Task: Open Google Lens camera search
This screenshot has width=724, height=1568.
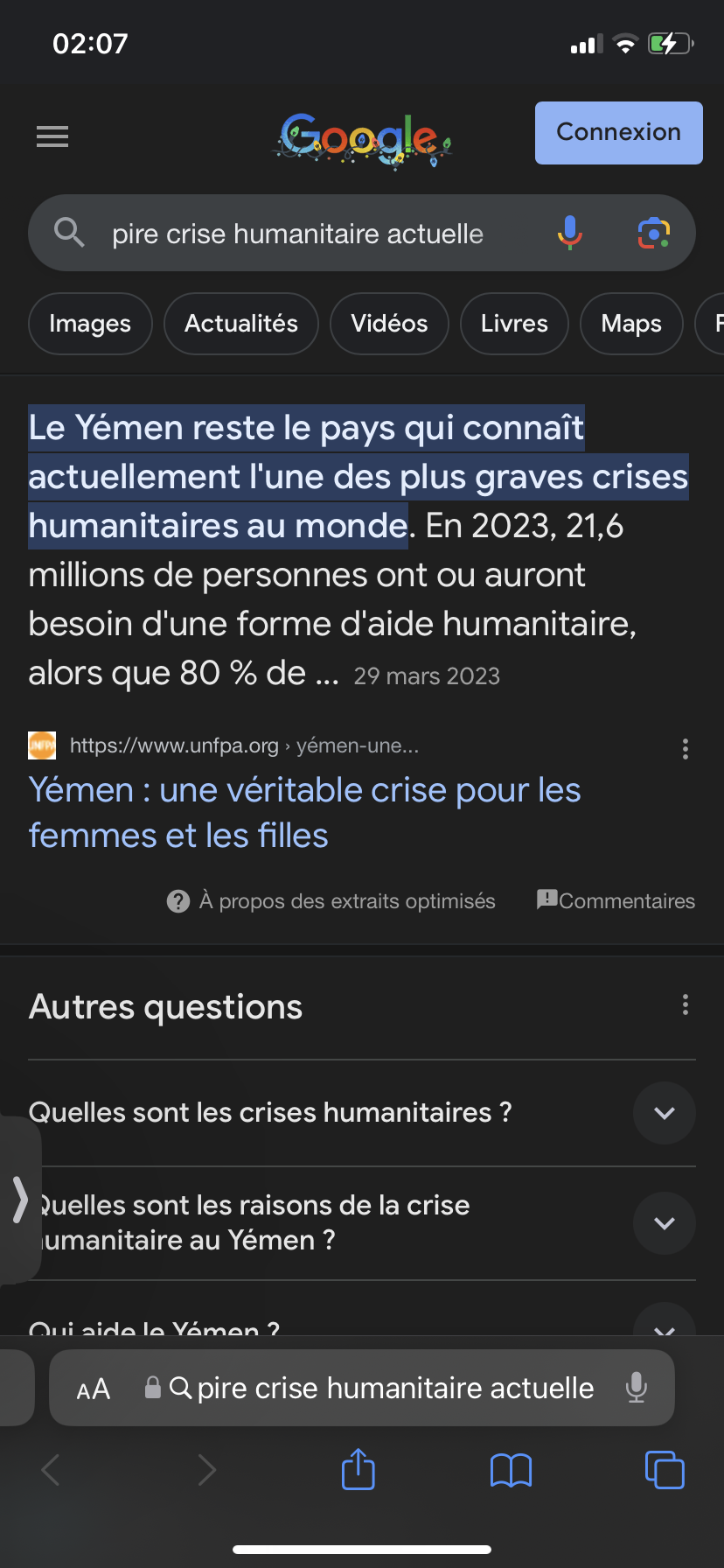Action: click(654, 233)
